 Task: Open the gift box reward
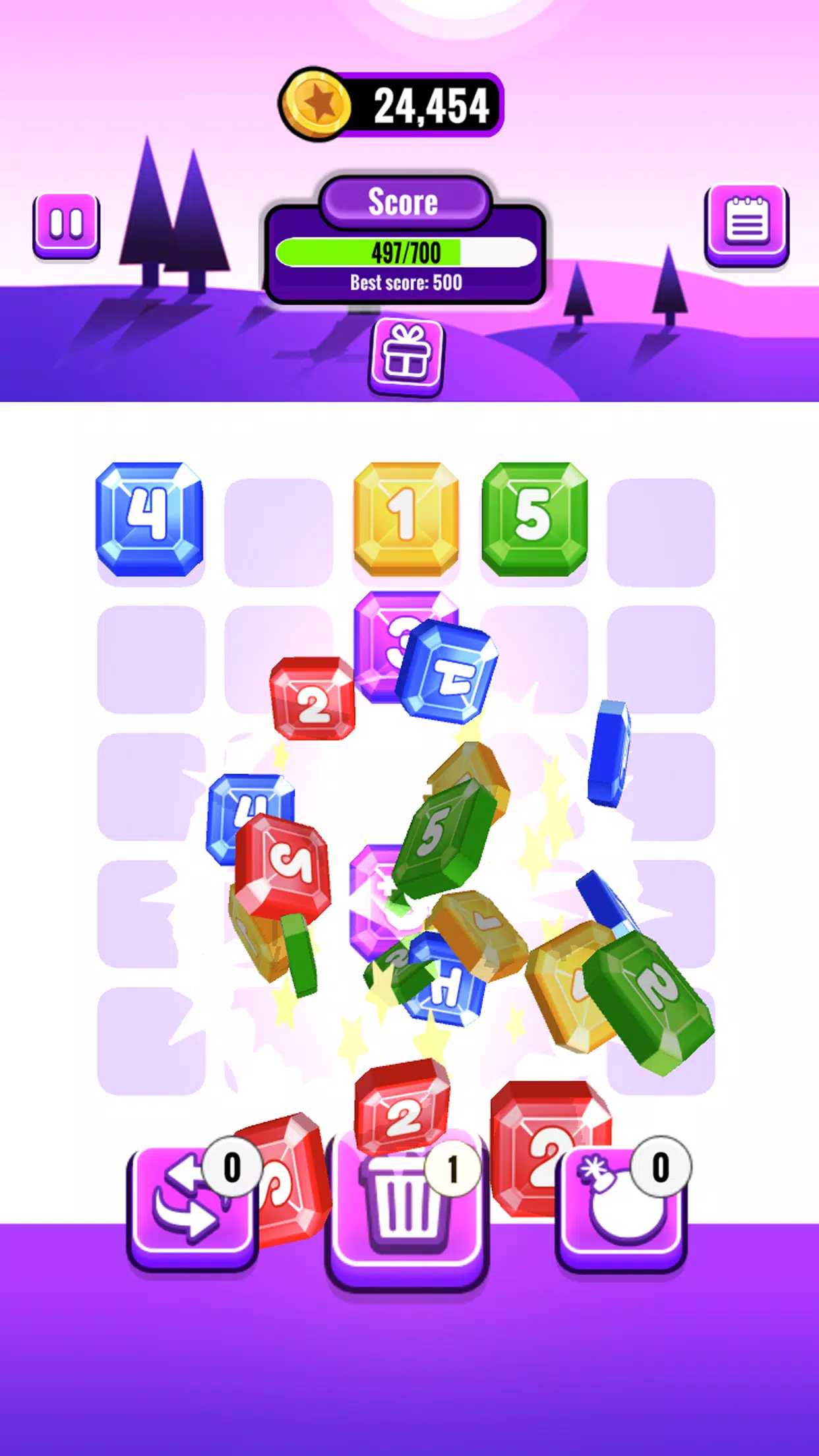[406, 357]
